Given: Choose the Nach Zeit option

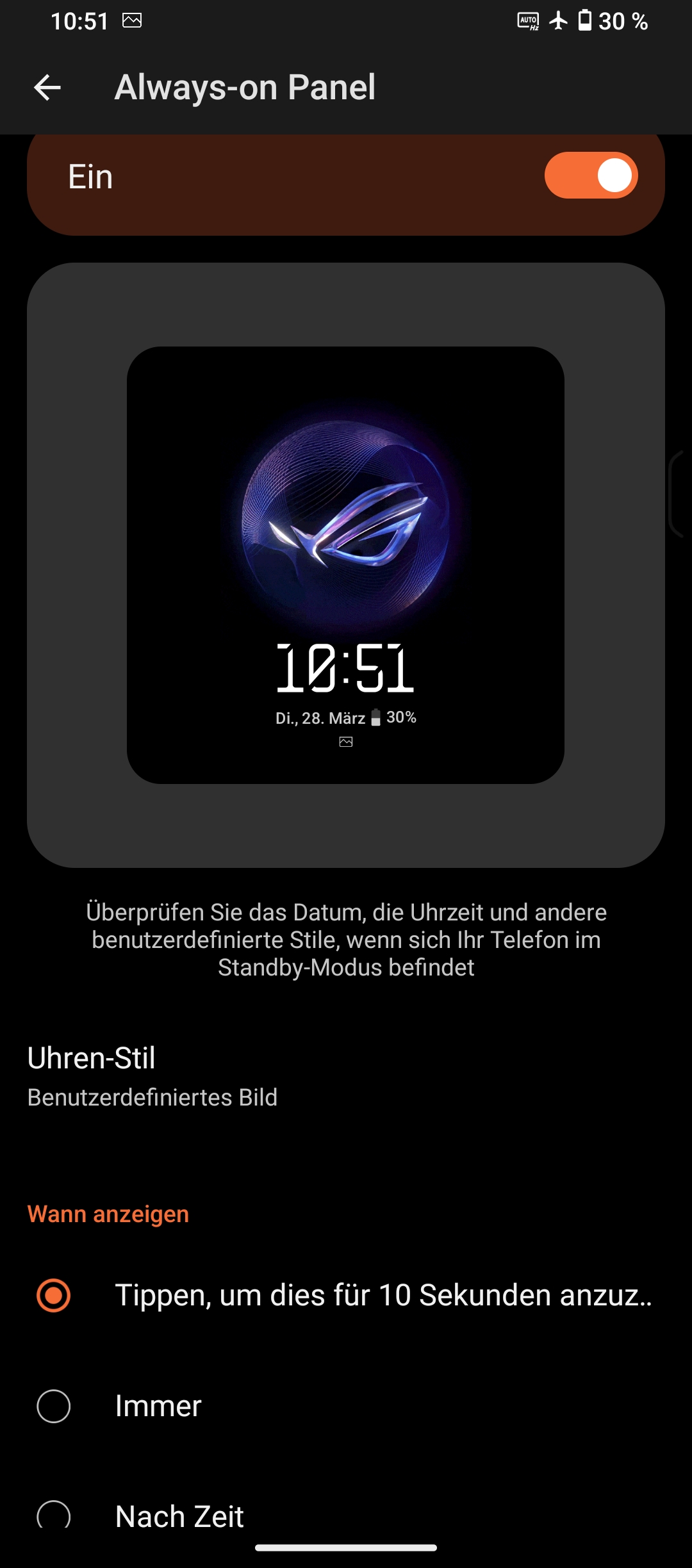Looking at the screenshot, I should 346,1515.
